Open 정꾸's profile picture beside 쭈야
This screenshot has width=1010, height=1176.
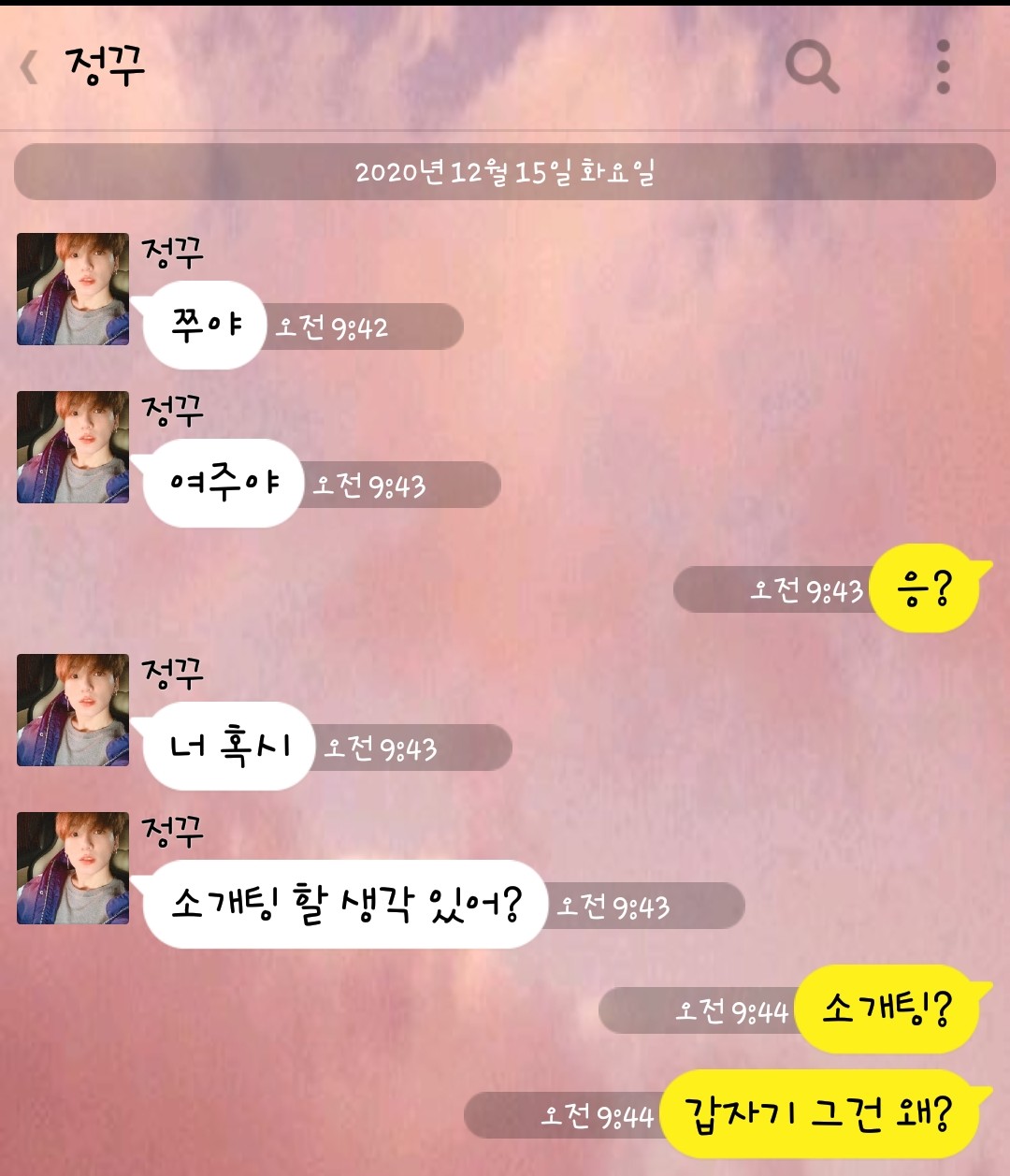tap(73, 289)
